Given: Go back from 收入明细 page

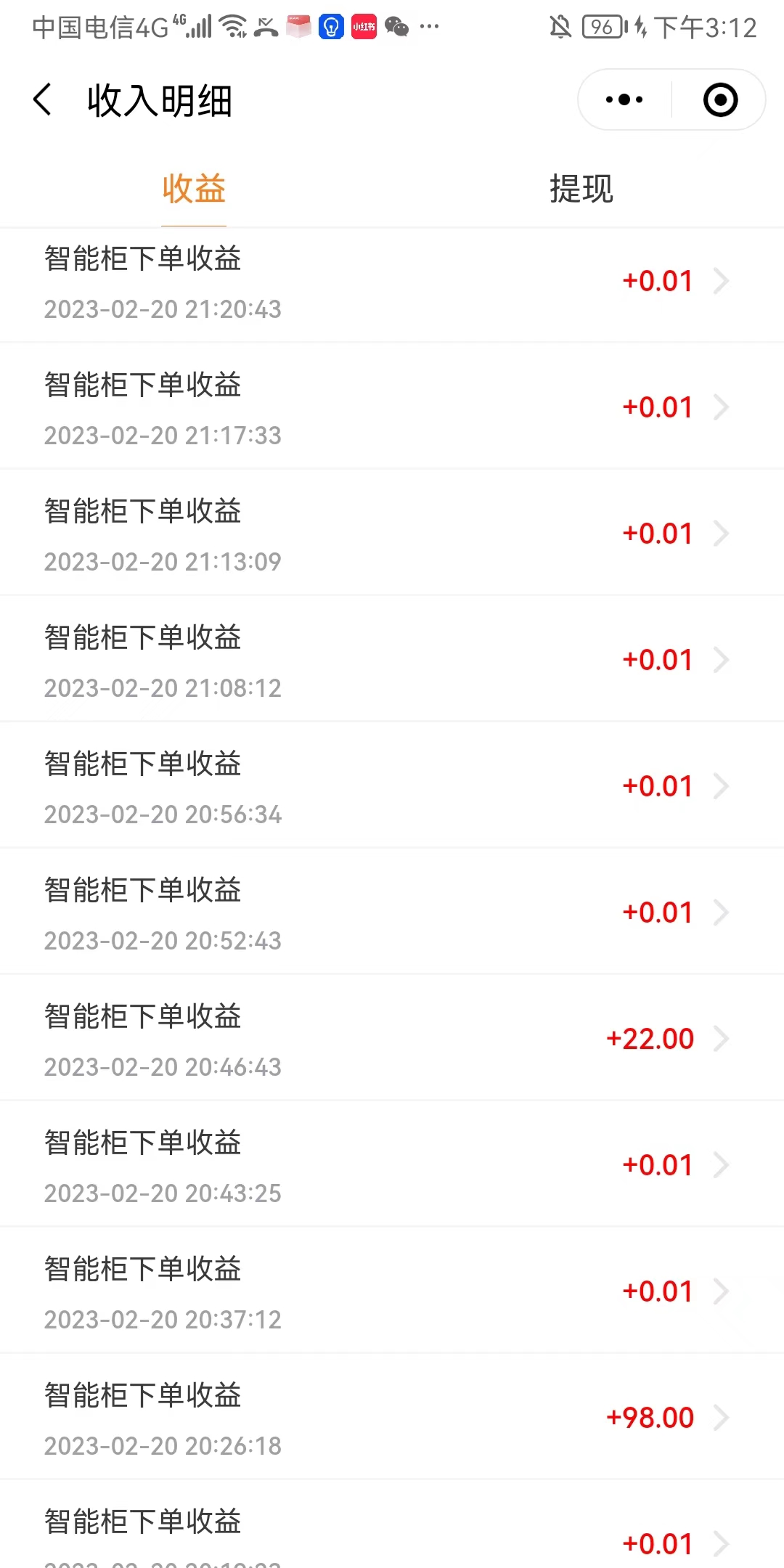Looking at the screenshot, I should 43,99.
